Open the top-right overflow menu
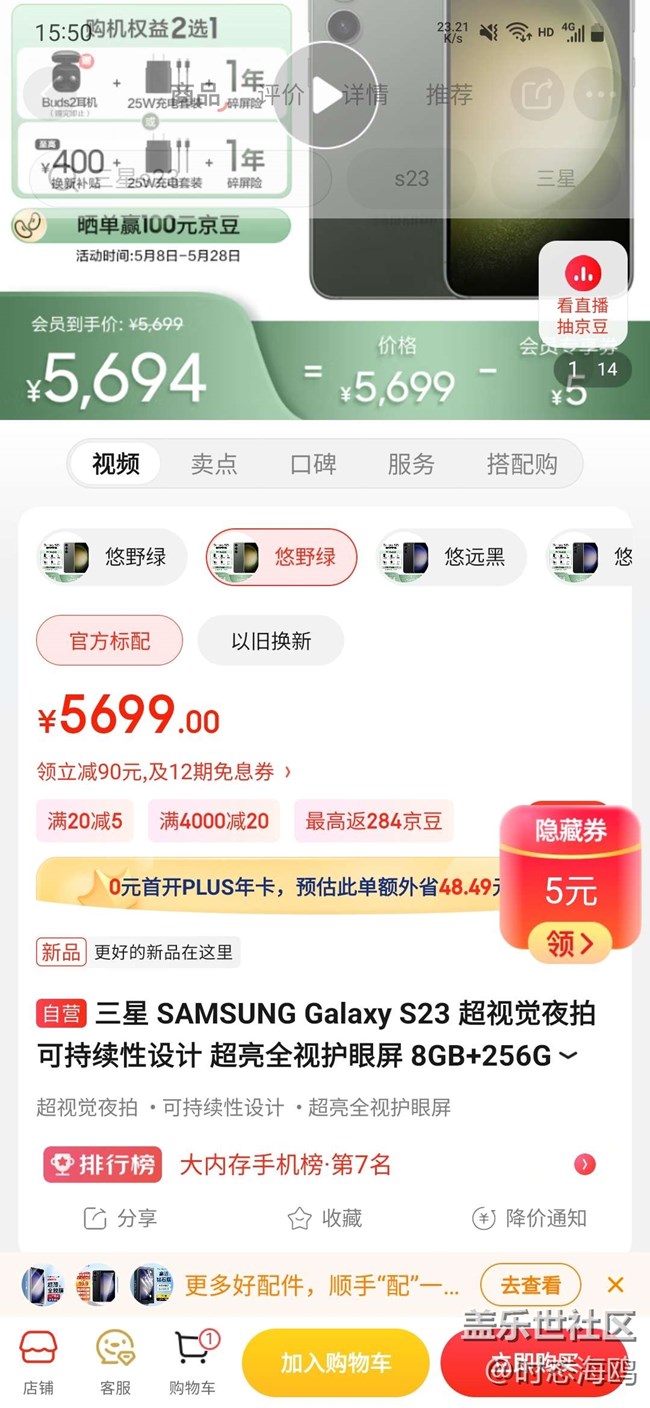 point(601,95)
